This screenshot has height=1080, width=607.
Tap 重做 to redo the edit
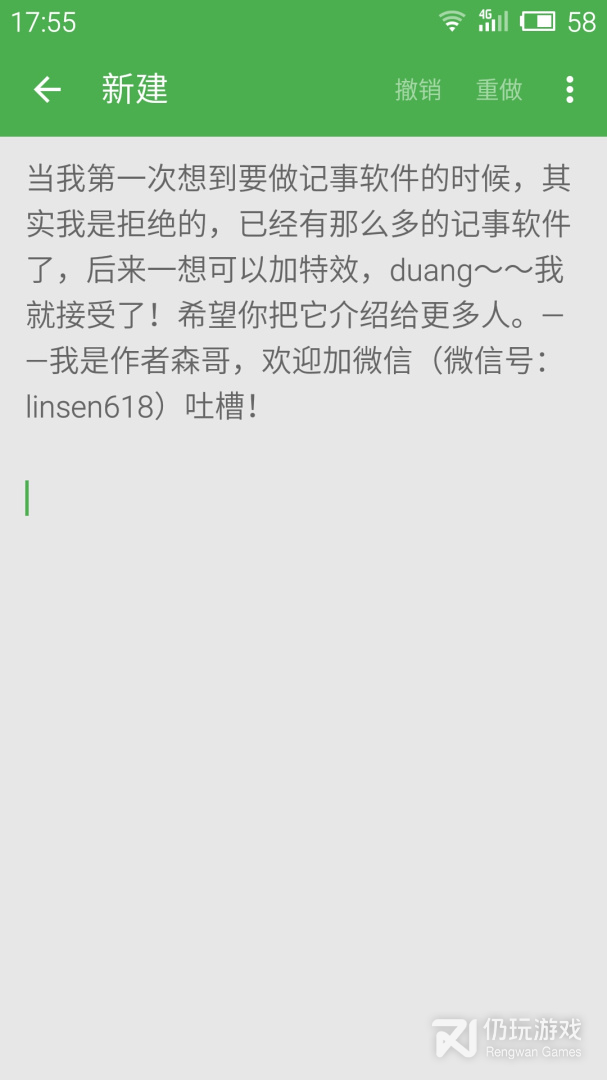point(499,90)
